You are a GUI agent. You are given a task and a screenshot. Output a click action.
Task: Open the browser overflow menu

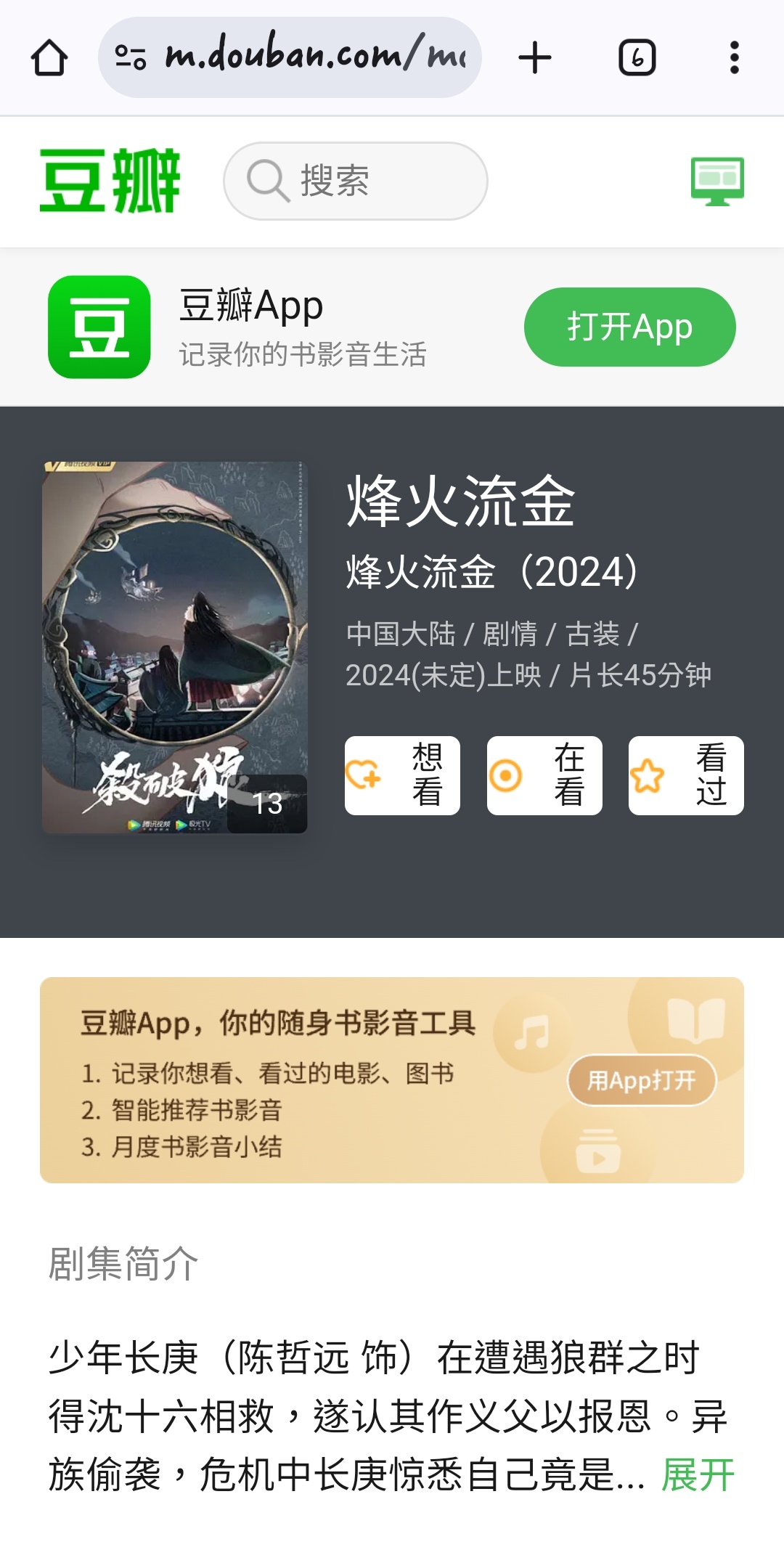734,58
